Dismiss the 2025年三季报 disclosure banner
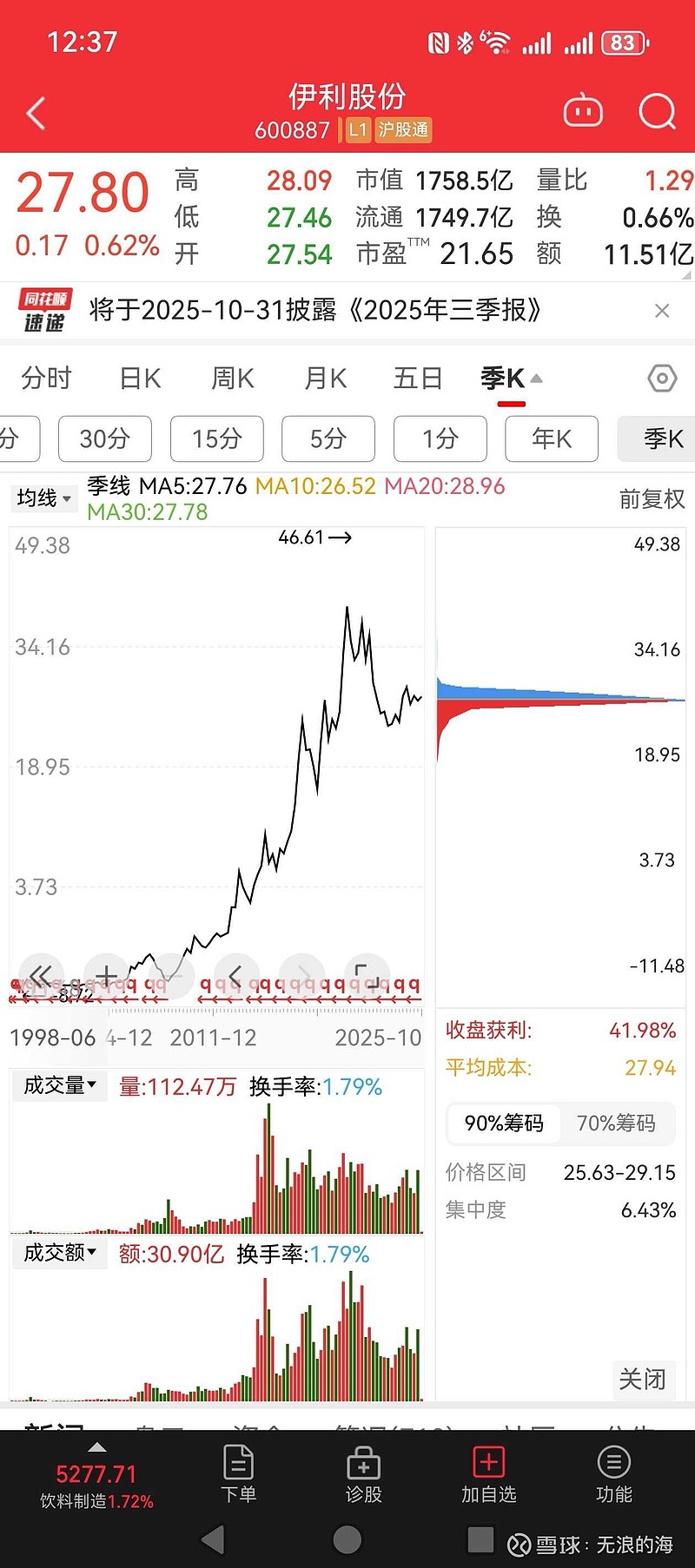 (x=662, y=311)
